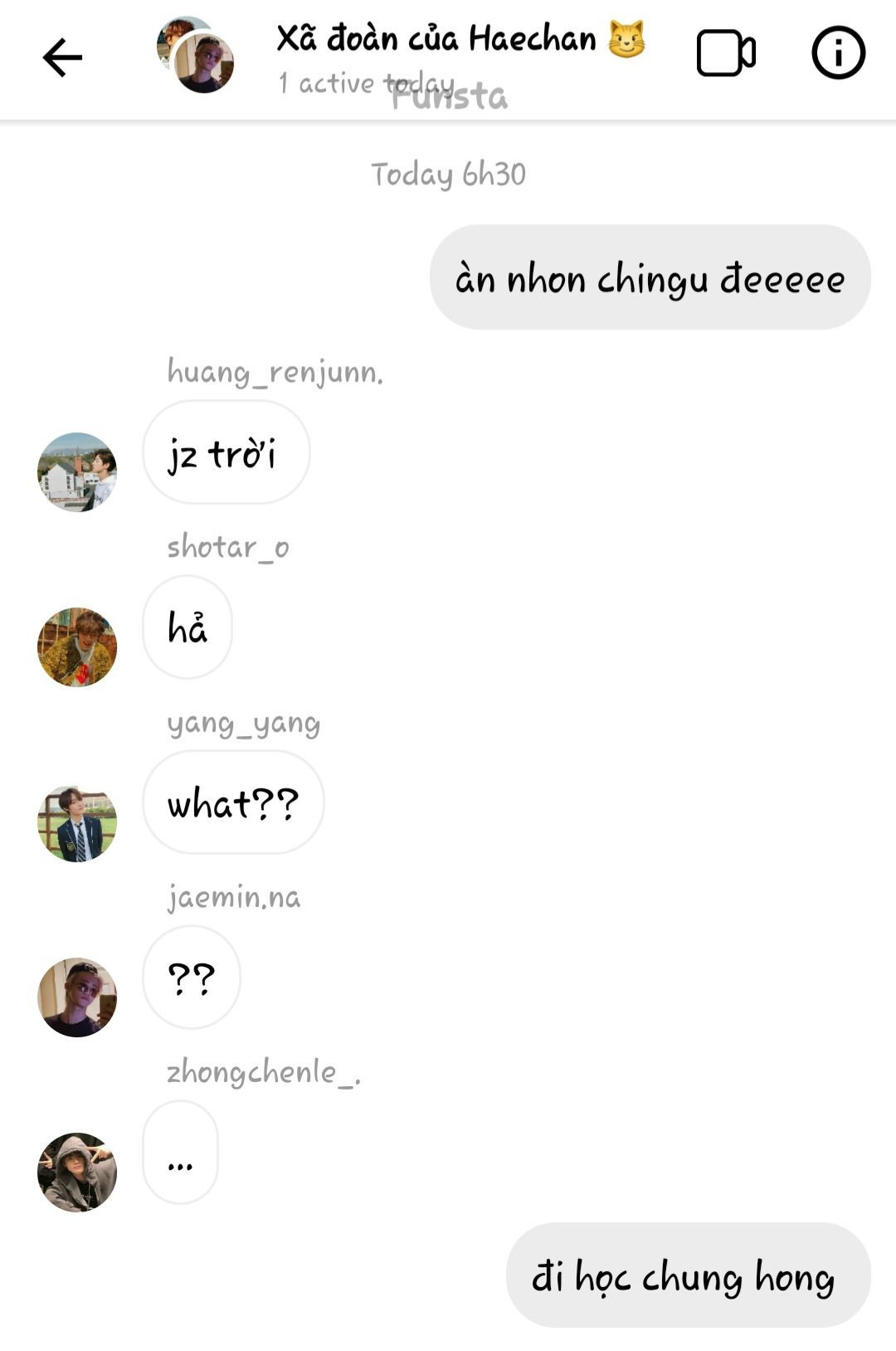Open zhongchenle_.'s profile avatar
The width and height of the screenshot is (896, 1351).
[x=77, y=1173]
